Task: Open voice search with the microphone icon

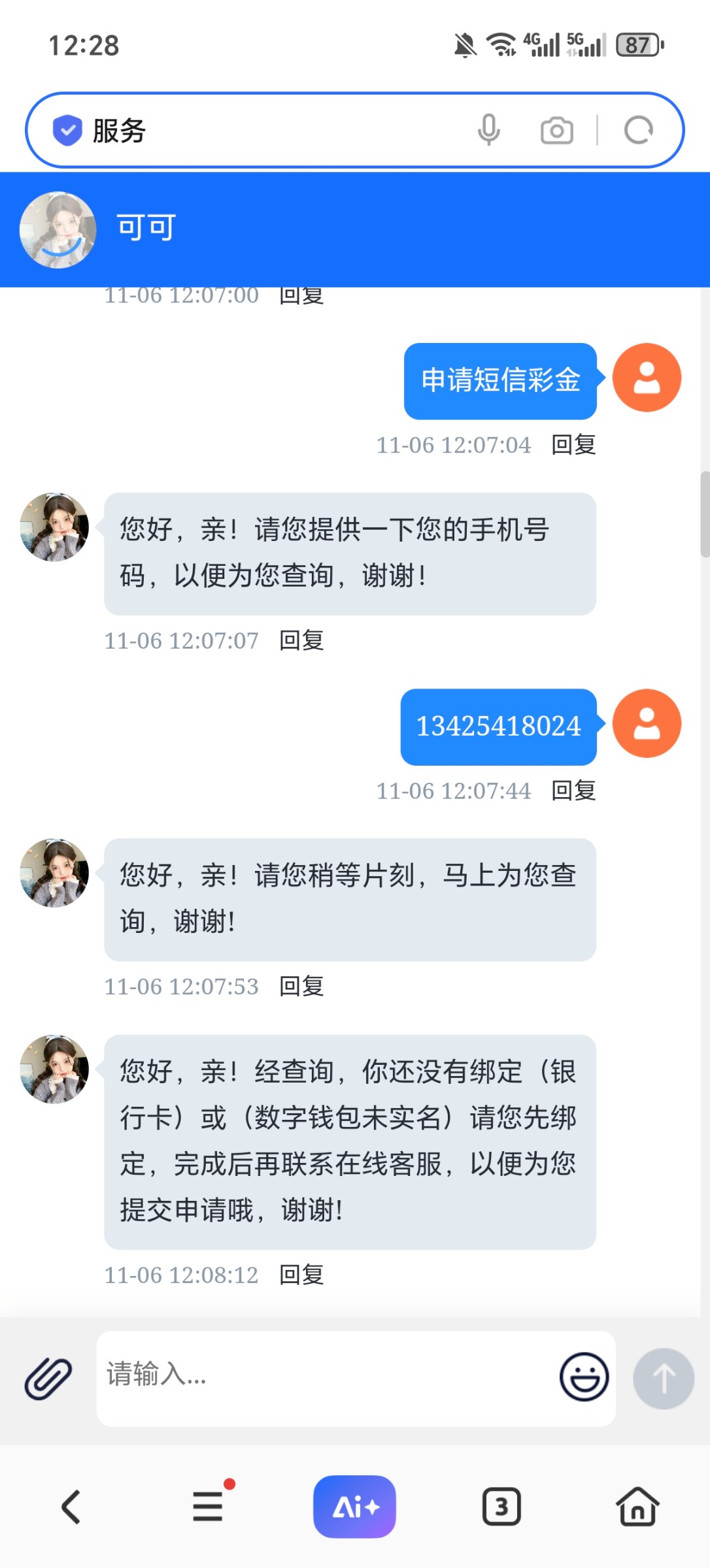Action: coord(488,130)
